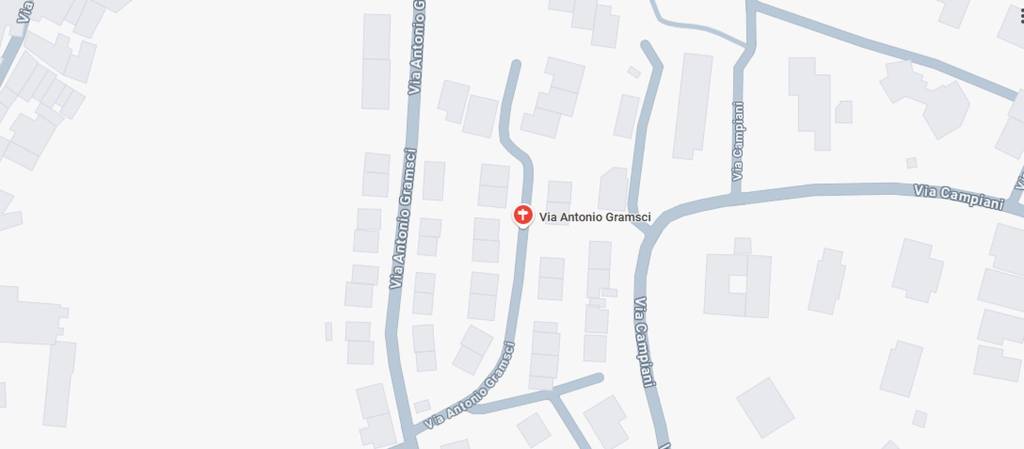1024x449 pixels.
Task: Tap the red Via Antonio Gramsci map pin
Action: (x=521, y=215)
